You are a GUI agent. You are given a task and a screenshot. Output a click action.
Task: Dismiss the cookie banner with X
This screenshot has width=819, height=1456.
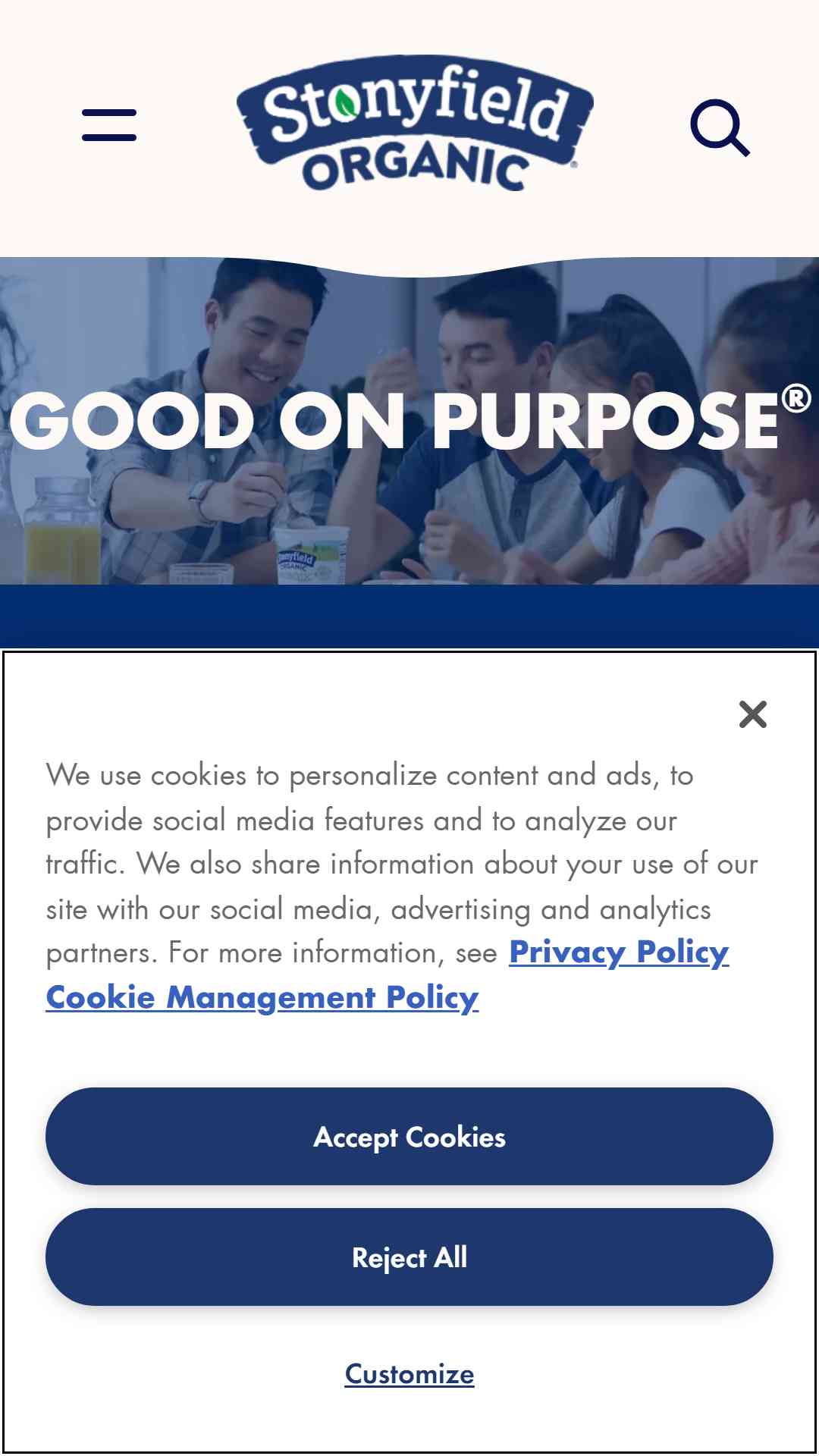(x=753, y=714)
